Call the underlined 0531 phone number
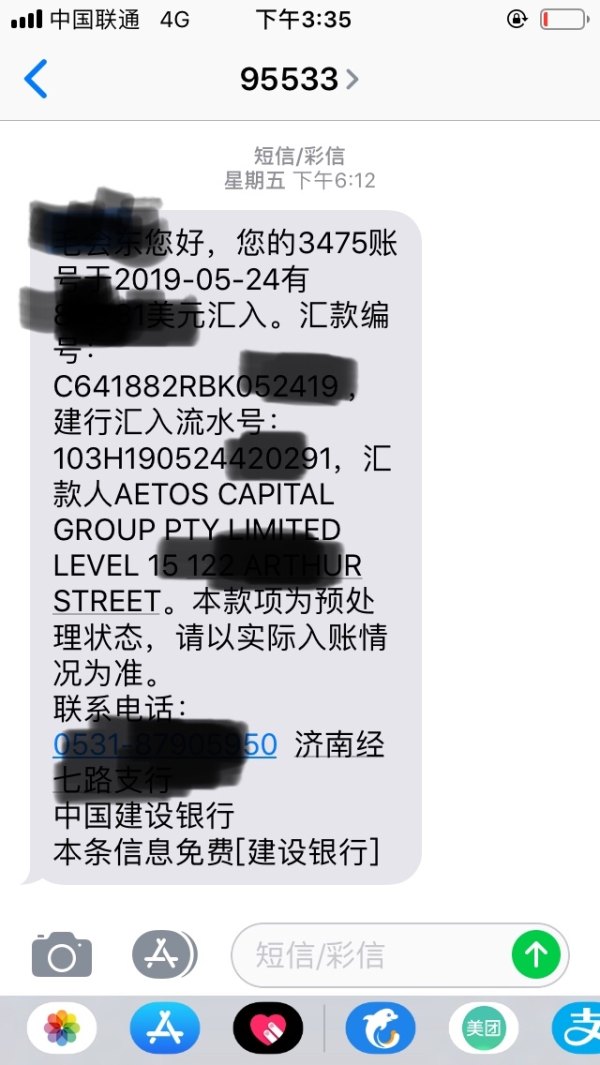This screenshot has width=600, height=1065. tap(165, 744)
